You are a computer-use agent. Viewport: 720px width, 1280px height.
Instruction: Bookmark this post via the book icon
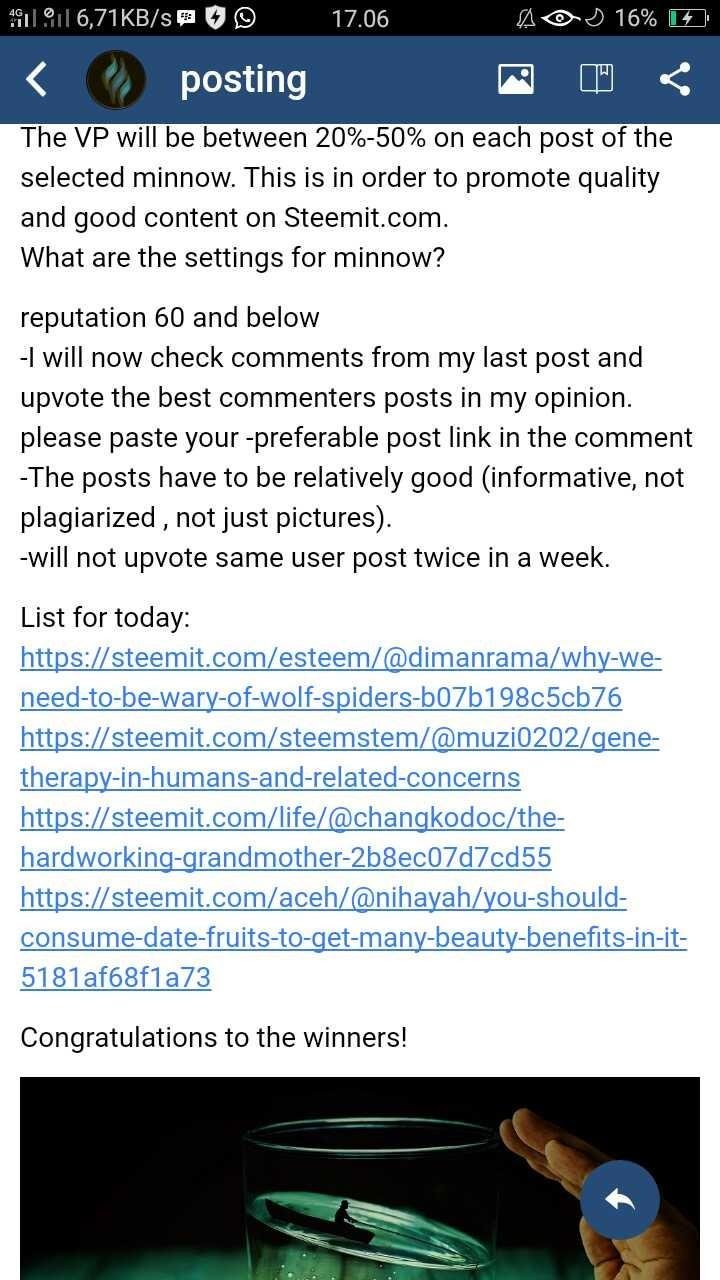tap(597, 79)
